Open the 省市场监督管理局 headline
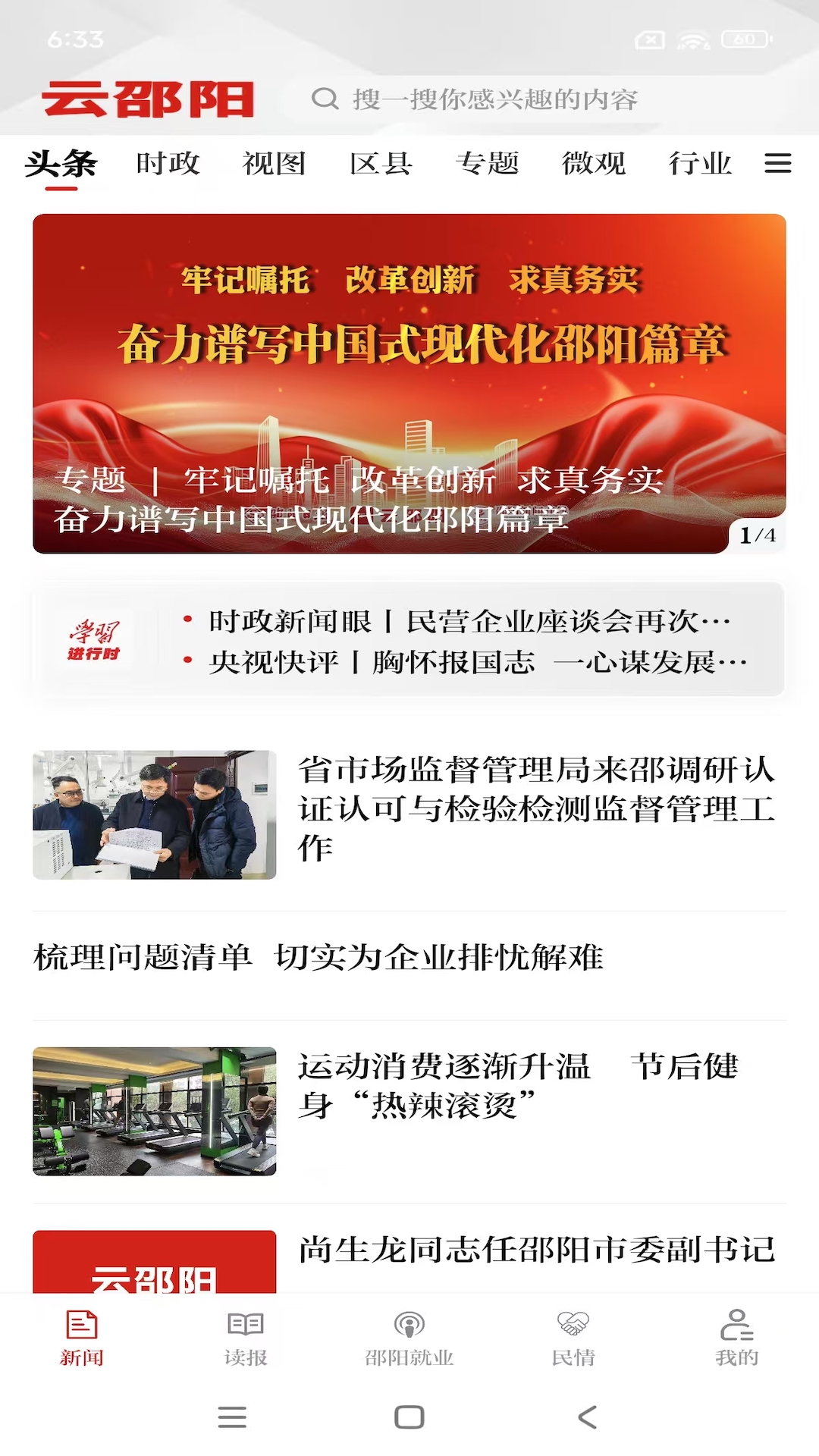The height and width of the screenshot is (1456, 819). pos(536,810)
